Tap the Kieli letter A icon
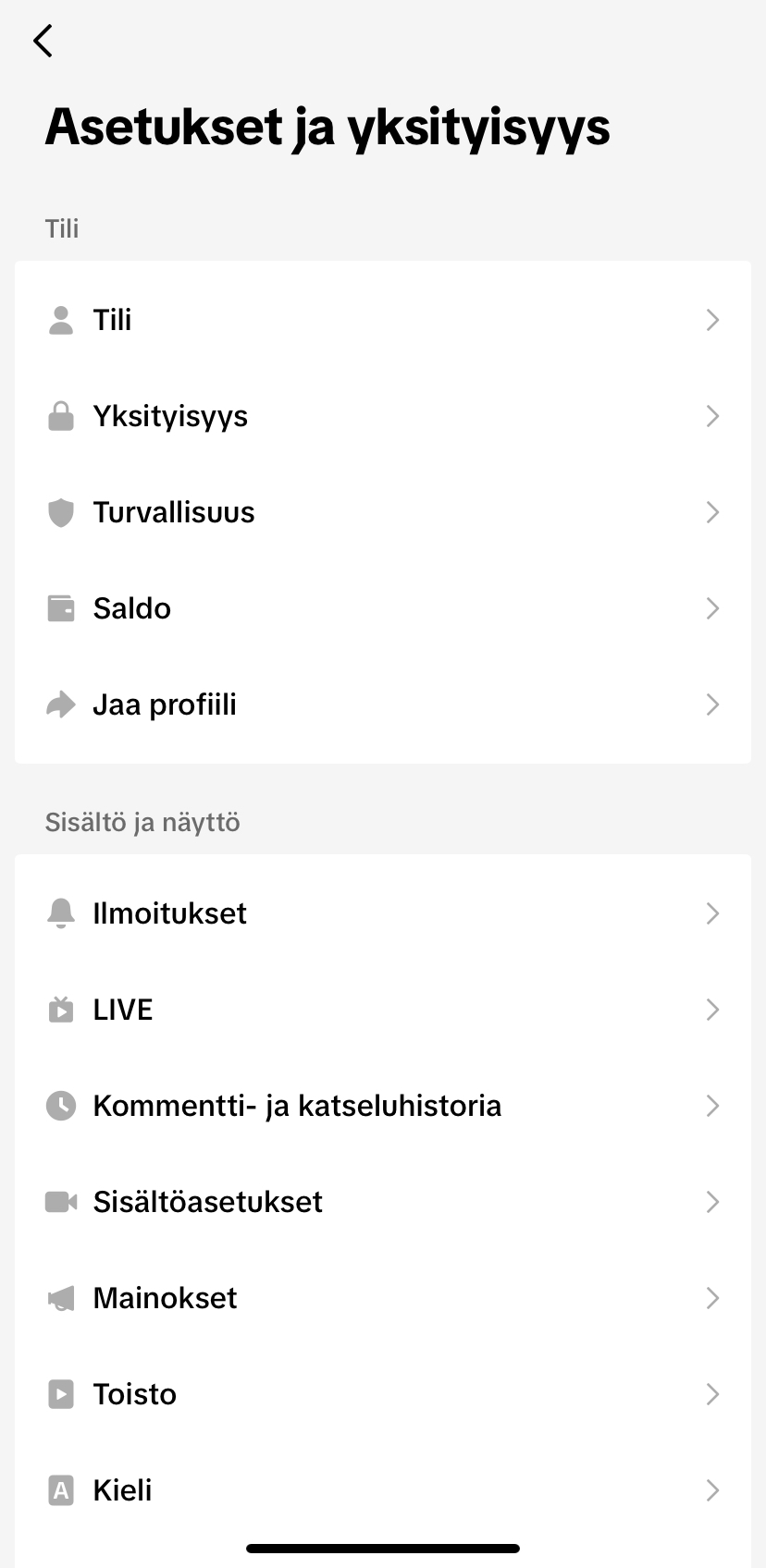The width and height of the screenshot is (766, 1568). coord(60,1490)
